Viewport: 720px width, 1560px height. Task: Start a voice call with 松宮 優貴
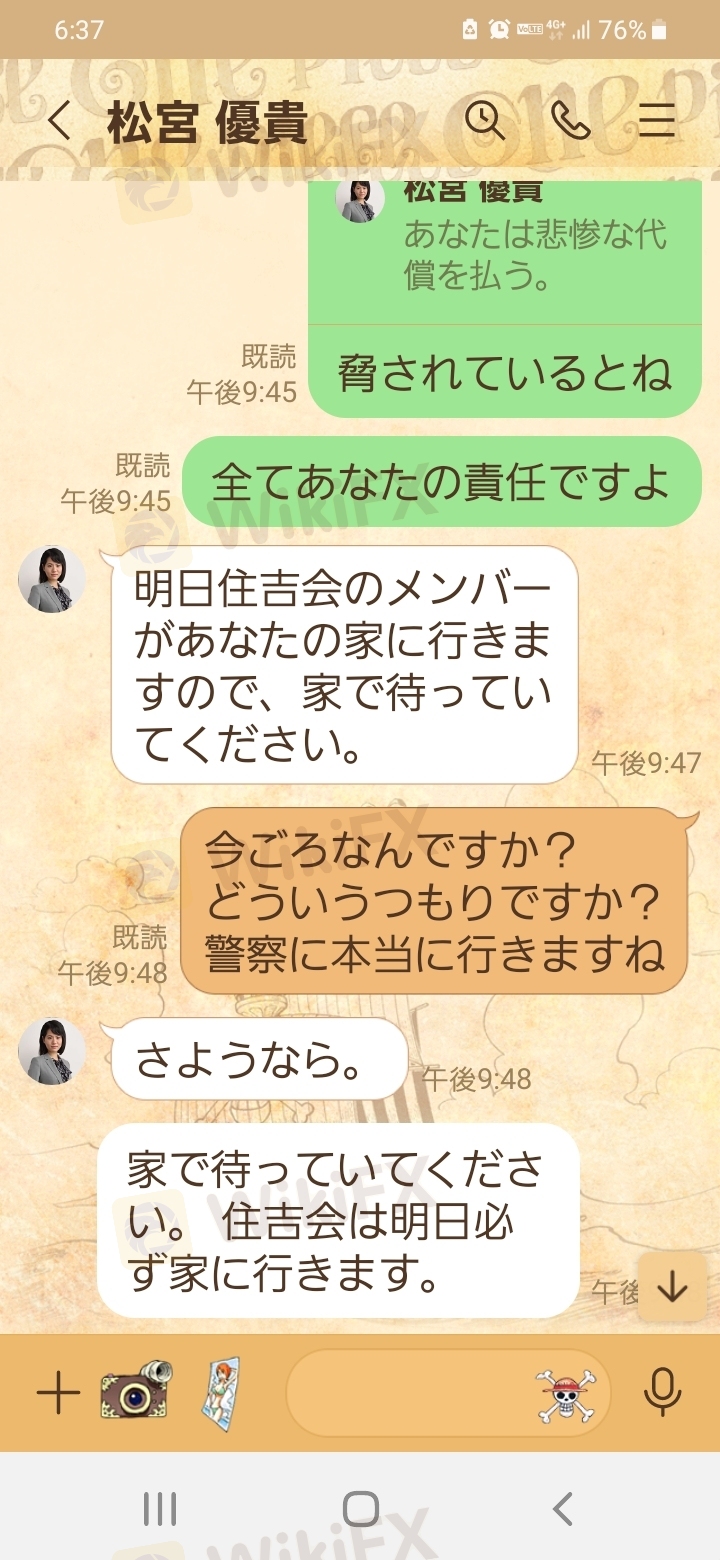pyautogui.click(x=570, y=121)
